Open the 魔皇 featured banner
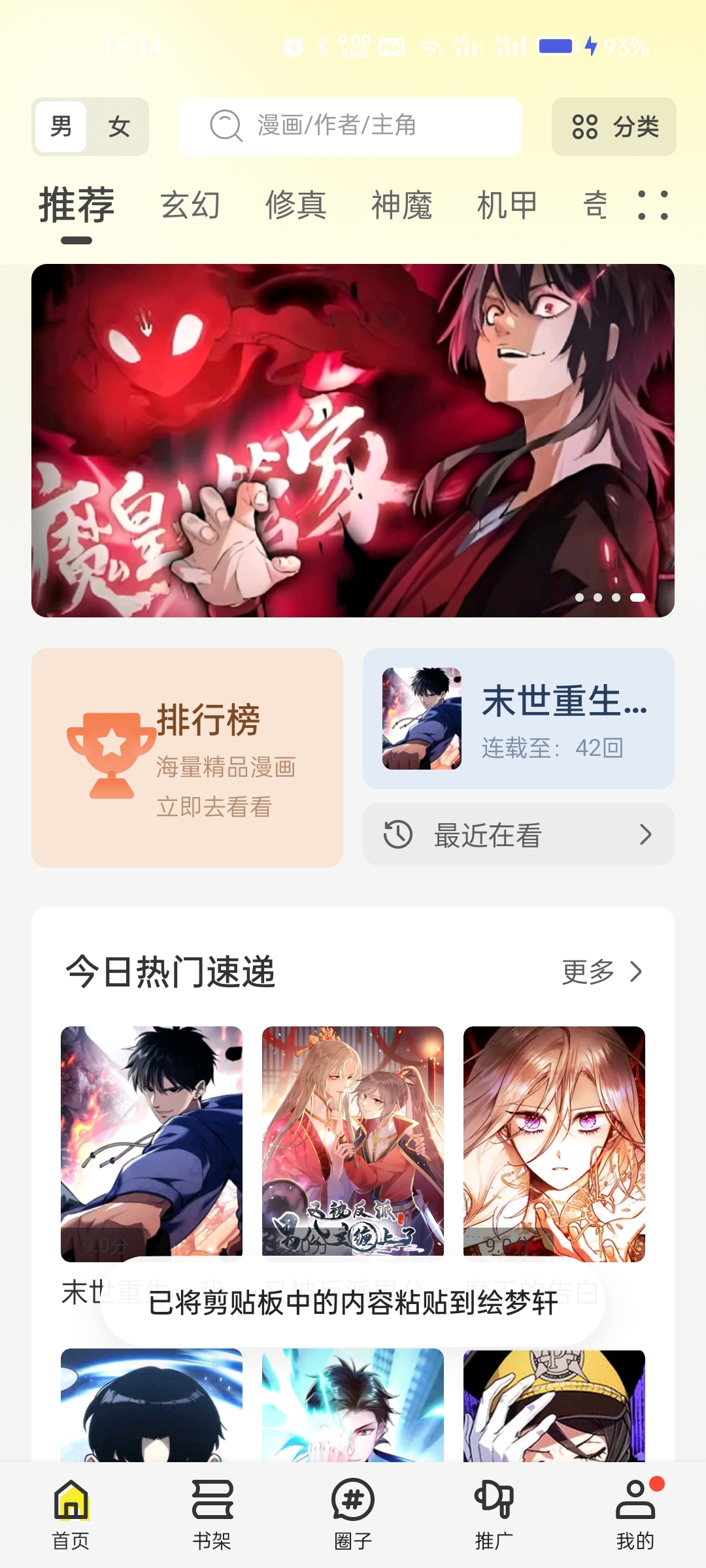The image size is (706, 1568). (353, 440)
